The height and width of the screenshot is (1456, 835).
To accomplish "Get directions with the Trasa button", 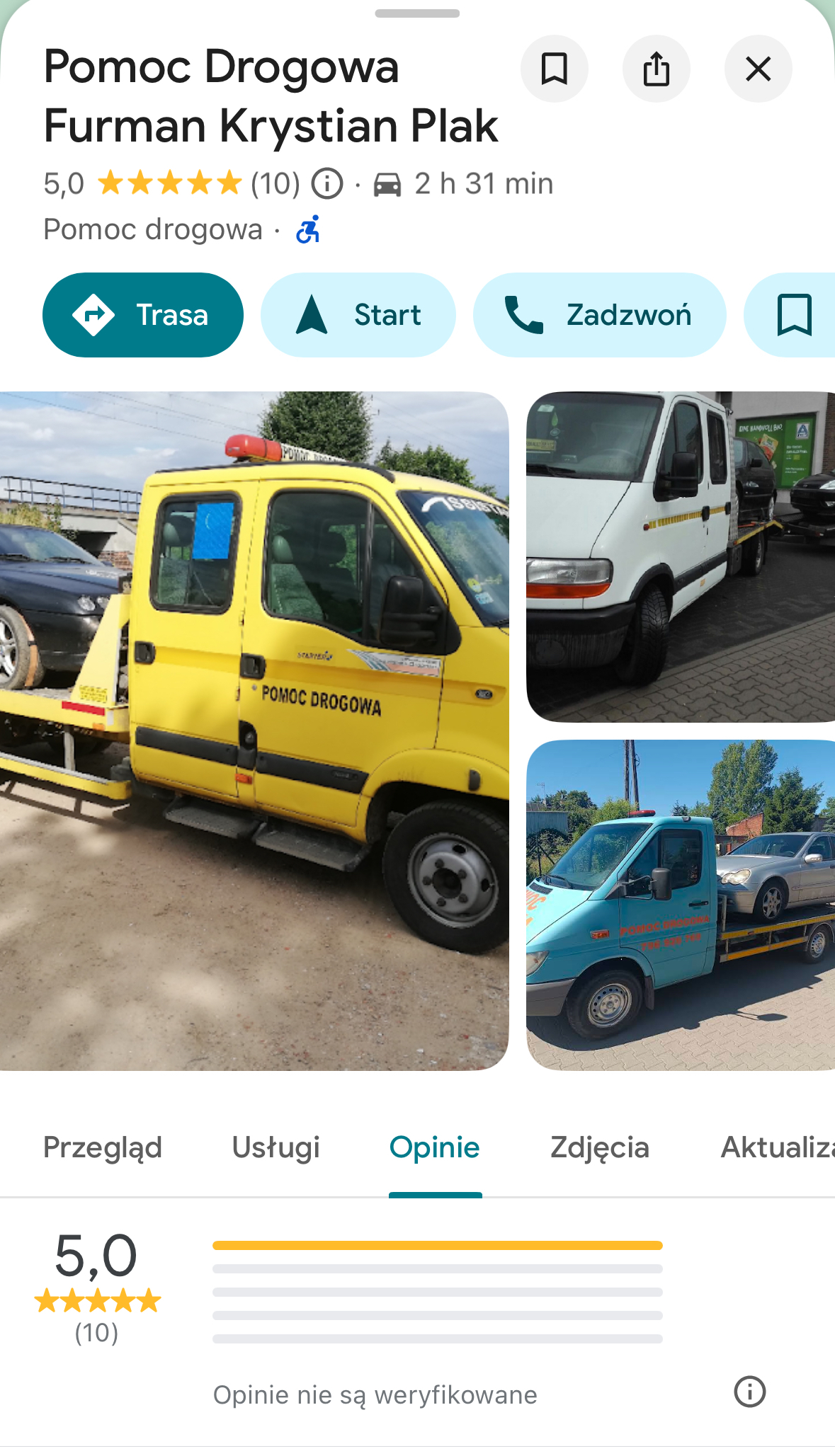I will pos(143,315).
